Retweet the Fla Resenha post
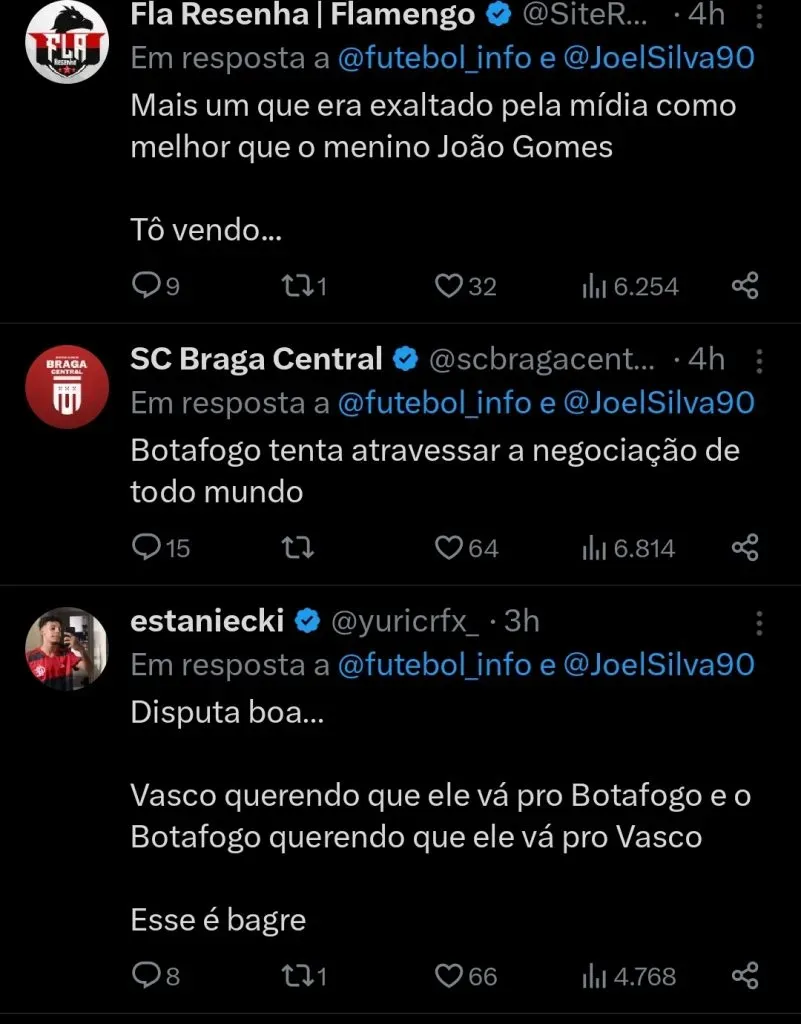The width and height of the screenshot is (801, 1024). coord(297,287)
